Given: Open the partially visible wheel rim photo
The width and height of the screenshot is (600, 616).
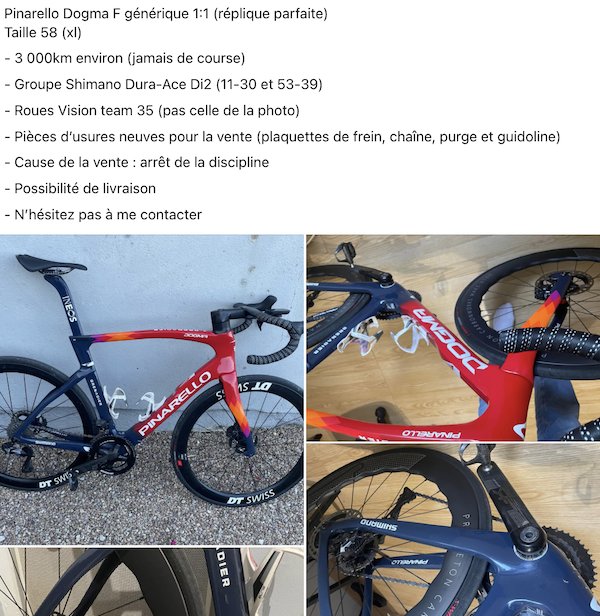Looking at the screenshot, I should (151, 582).
